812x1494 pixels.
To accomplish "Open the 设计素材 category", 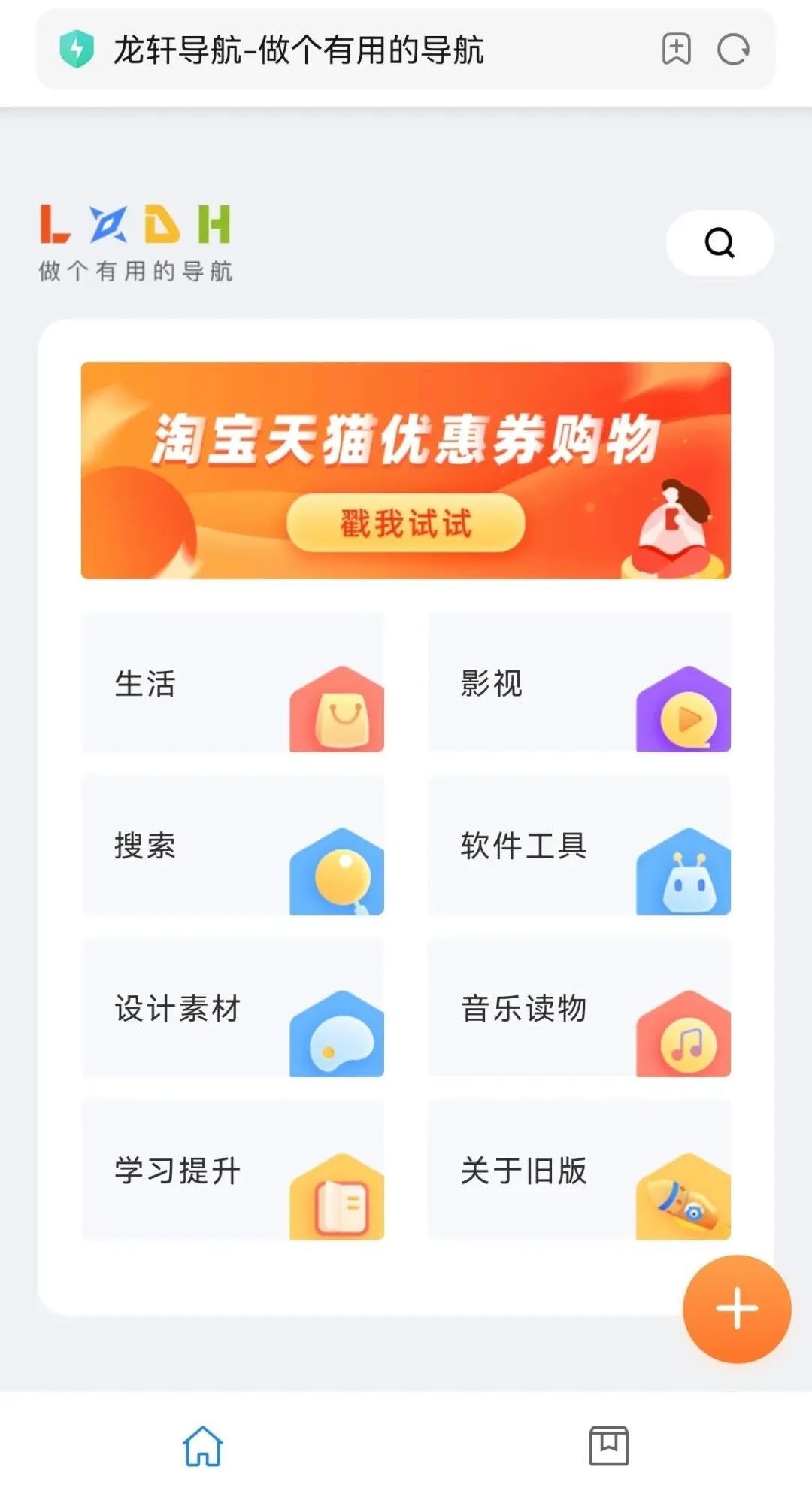I will [233, 1007].
